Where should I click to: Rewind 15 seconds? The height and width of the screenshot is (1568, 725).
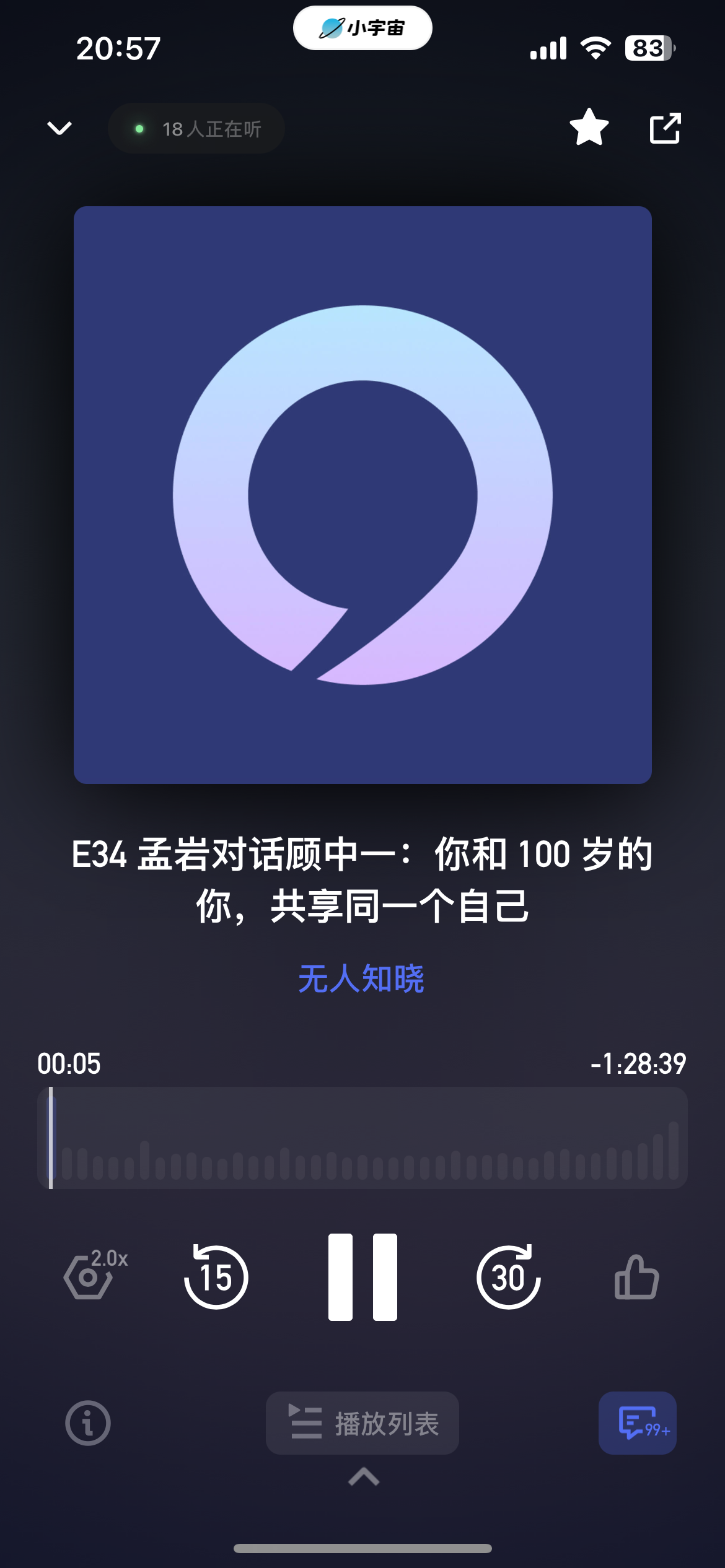click(216, 1277)
